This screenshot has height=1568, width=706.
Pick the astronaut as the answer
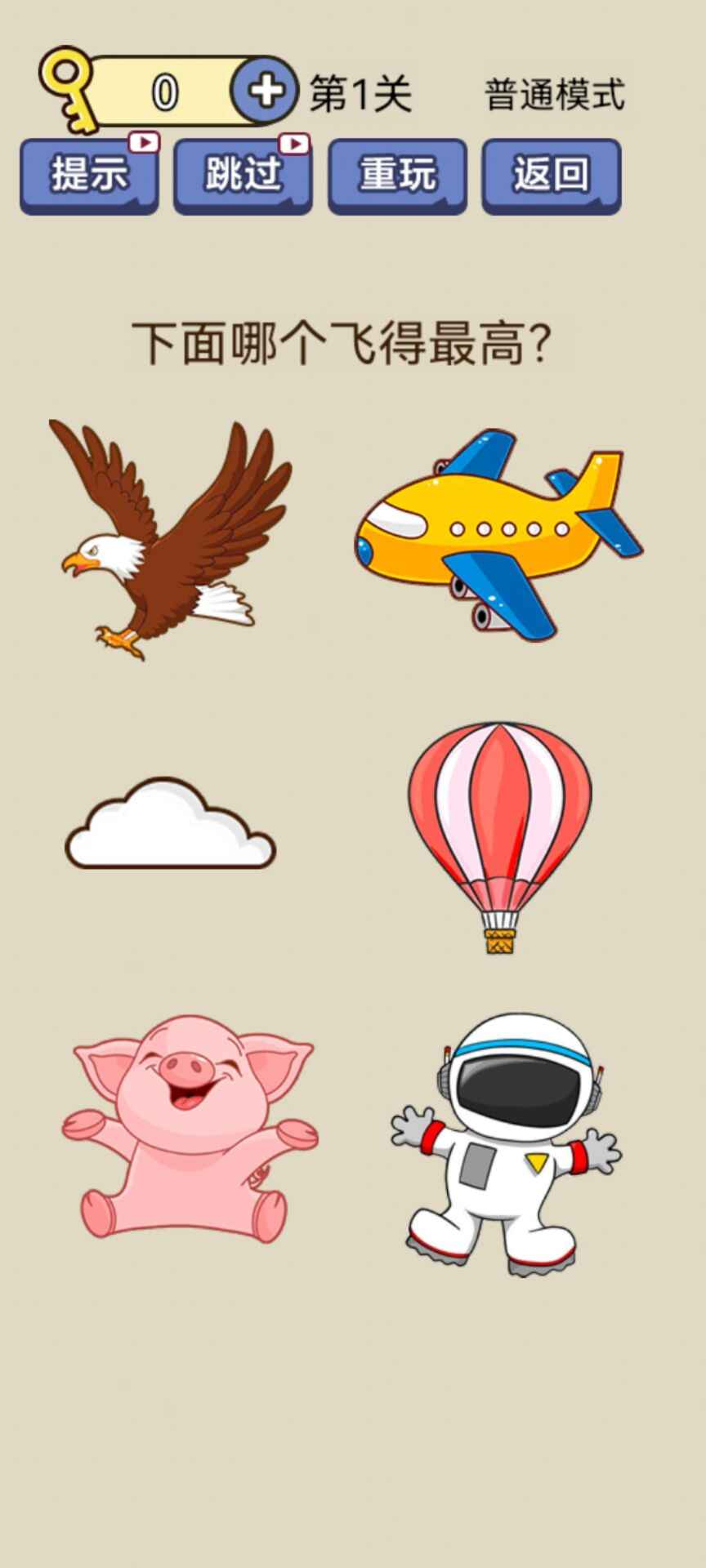click(507, 1143)
